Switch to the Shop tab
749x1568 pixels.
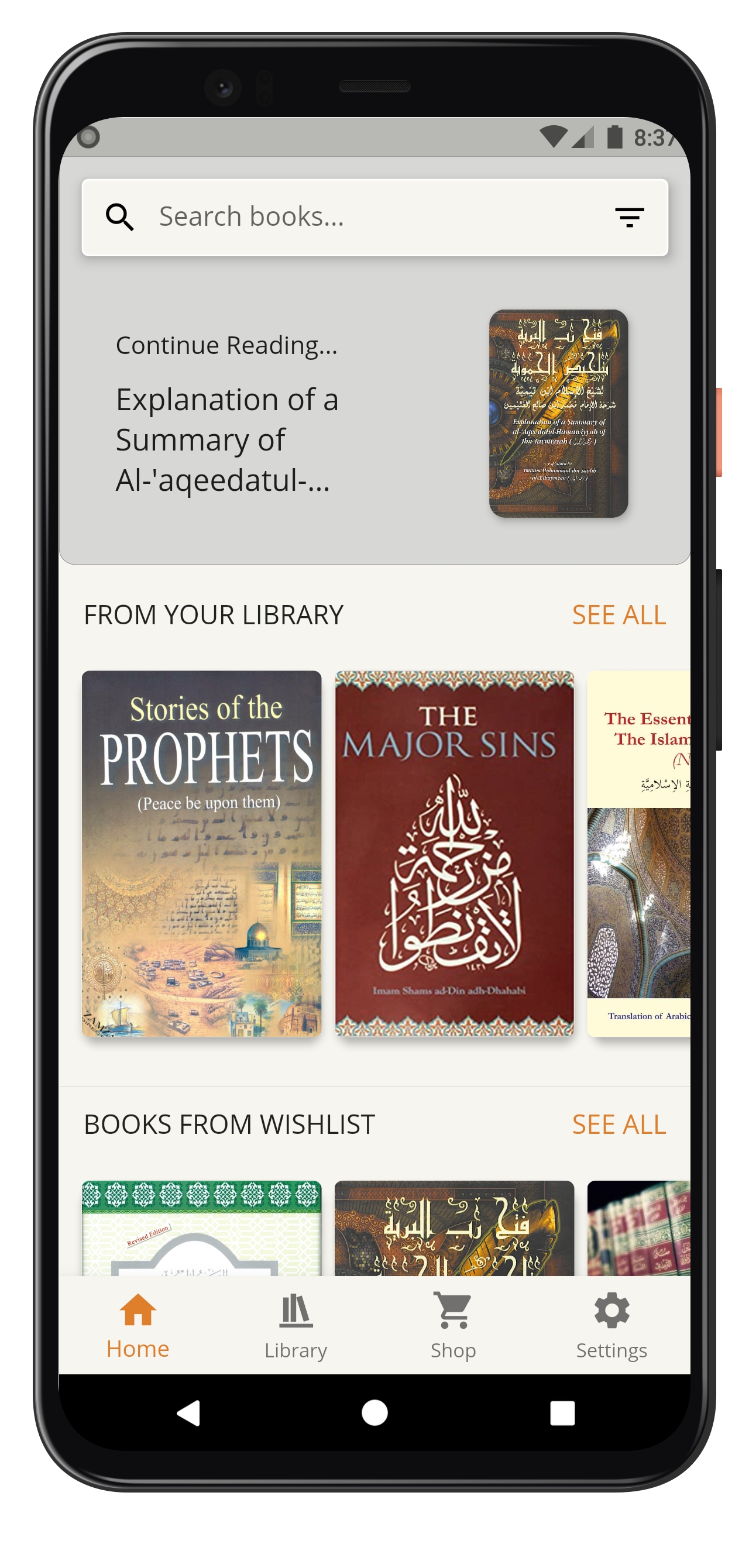453,1326
